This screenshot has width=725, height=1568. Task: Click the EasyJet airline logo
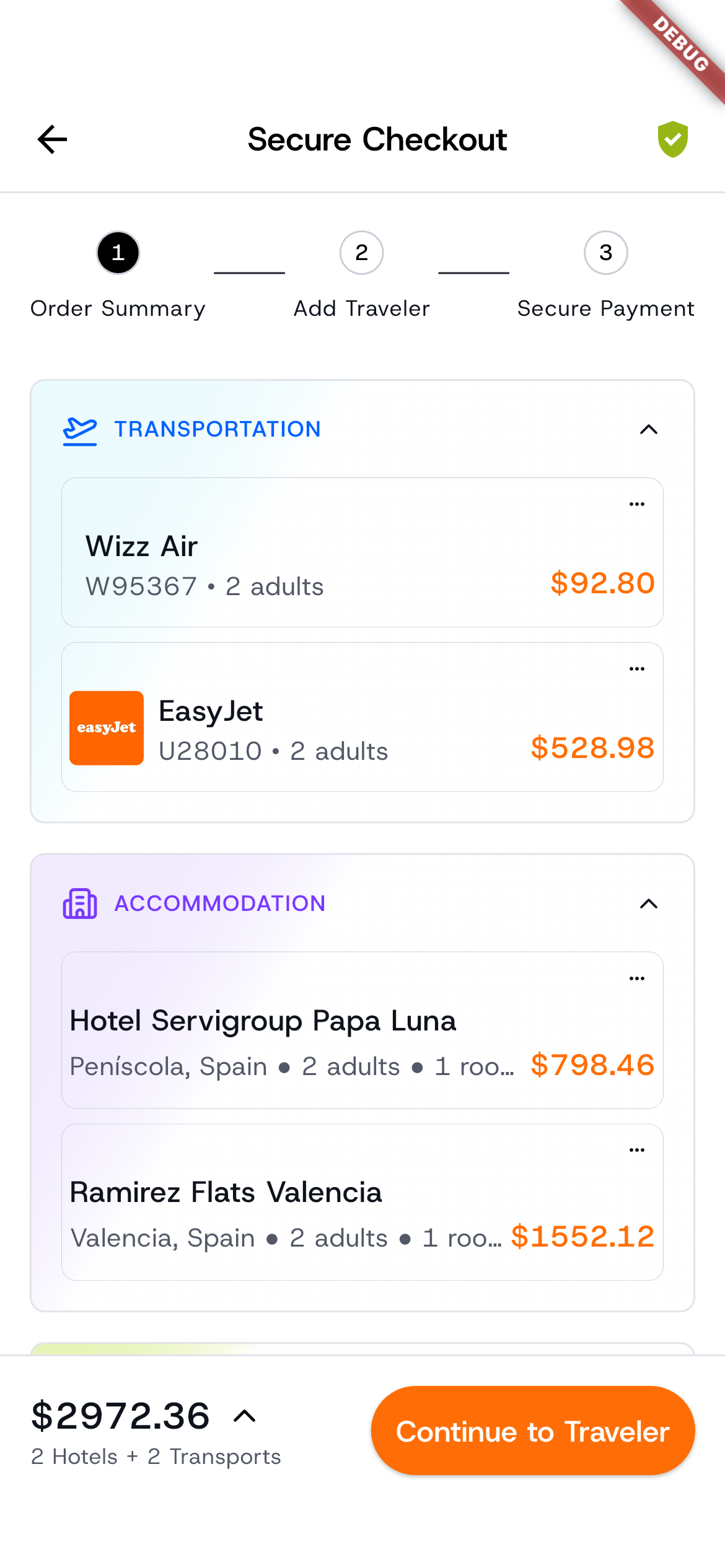(105, 728)
